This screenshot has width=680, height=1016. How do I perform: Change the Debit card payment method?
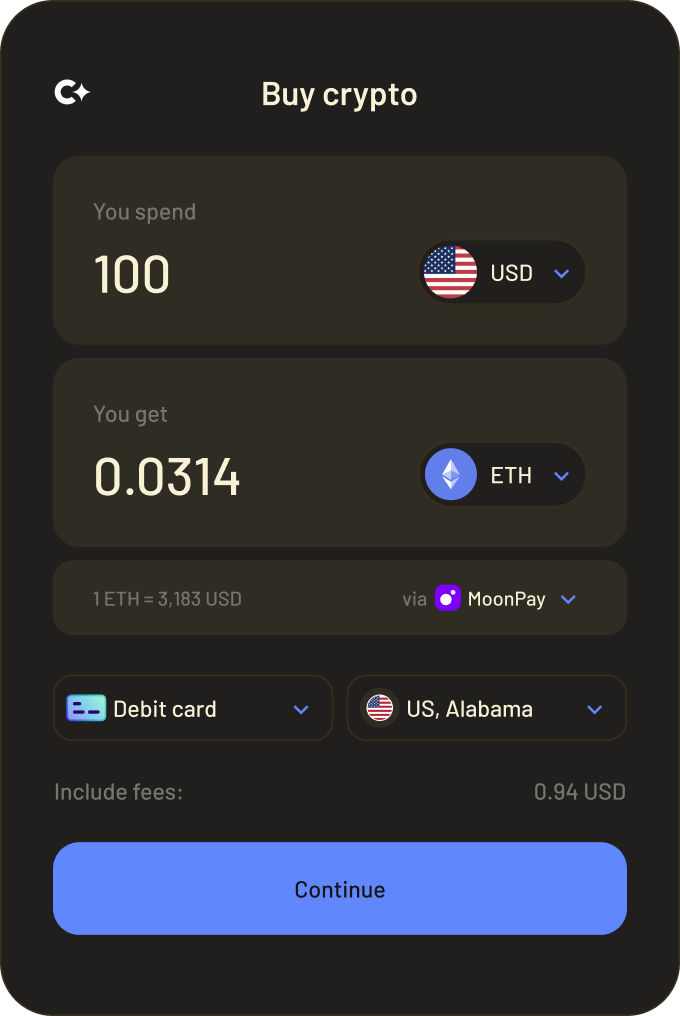pos(192,709)
